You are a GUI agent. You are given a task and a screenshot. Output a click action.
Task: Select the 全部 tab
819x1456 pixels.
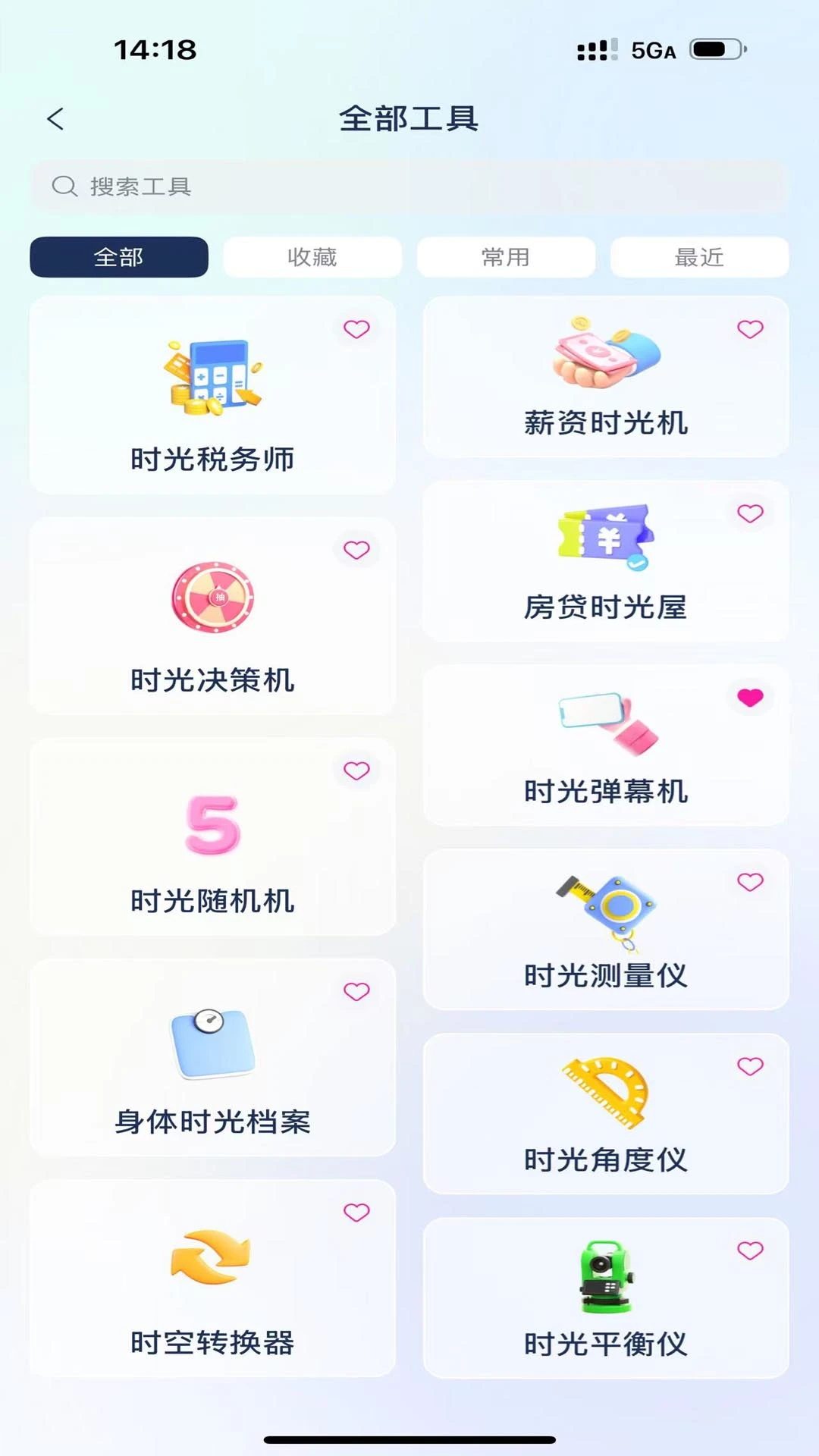[x=119, y=257]
